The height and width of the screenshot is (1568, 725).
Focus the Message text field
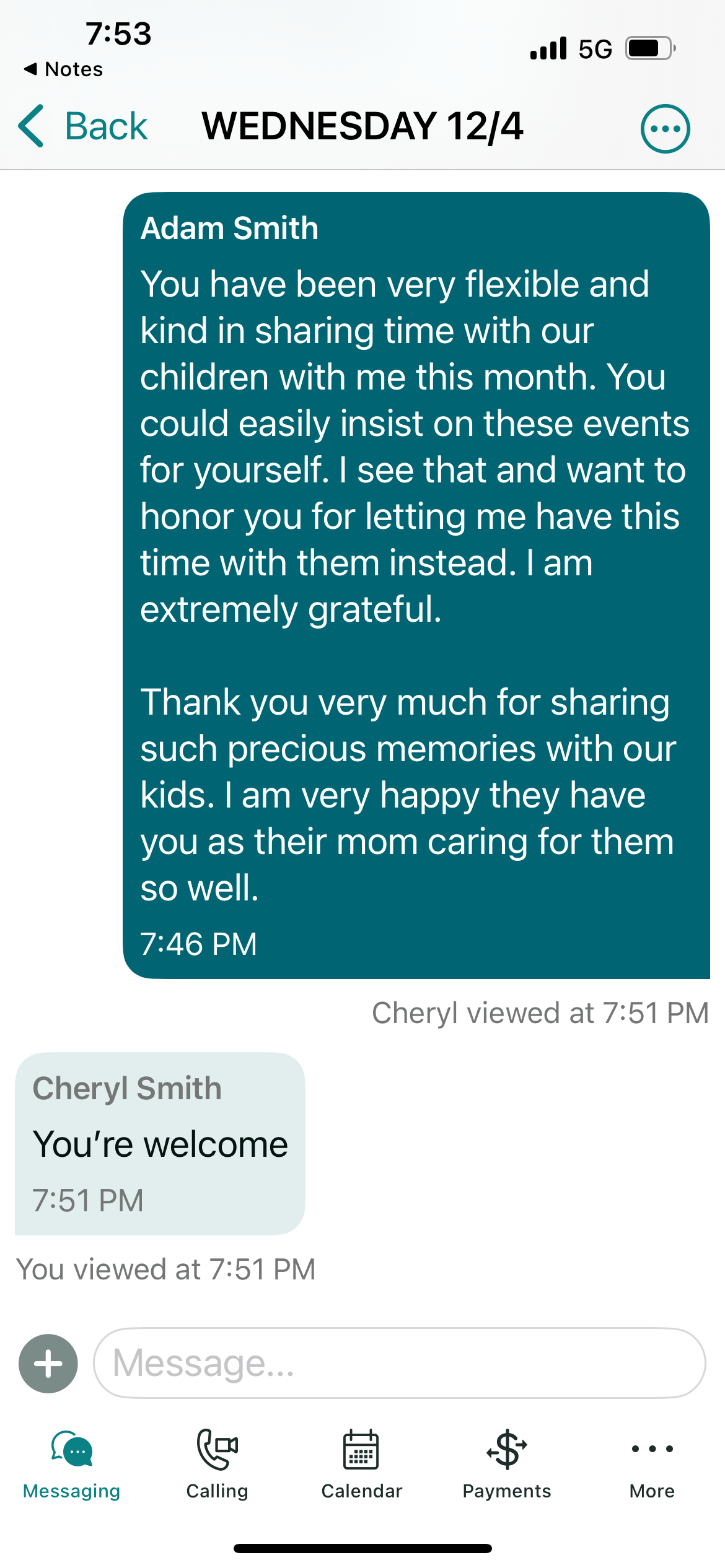[x=399, y=1363]
